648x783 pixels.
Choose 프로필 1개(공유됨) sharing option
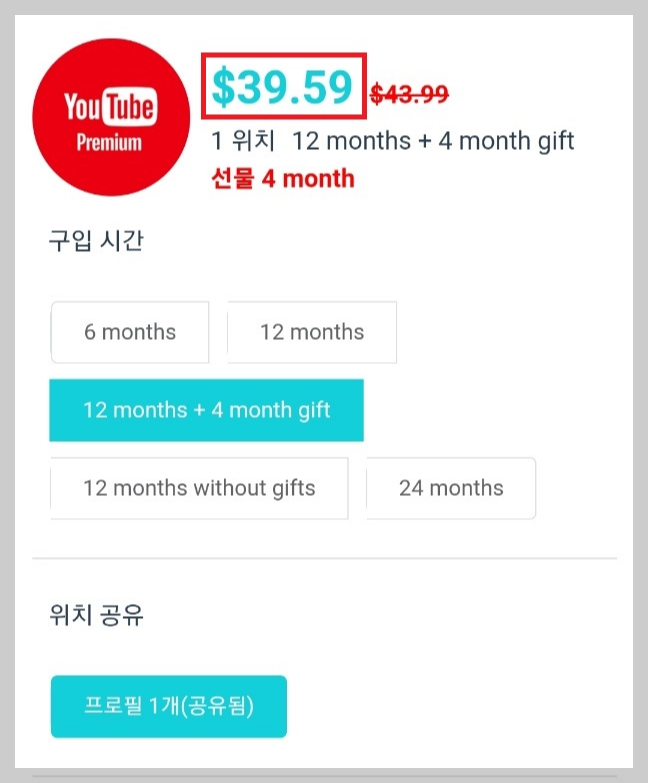(169, 706)
